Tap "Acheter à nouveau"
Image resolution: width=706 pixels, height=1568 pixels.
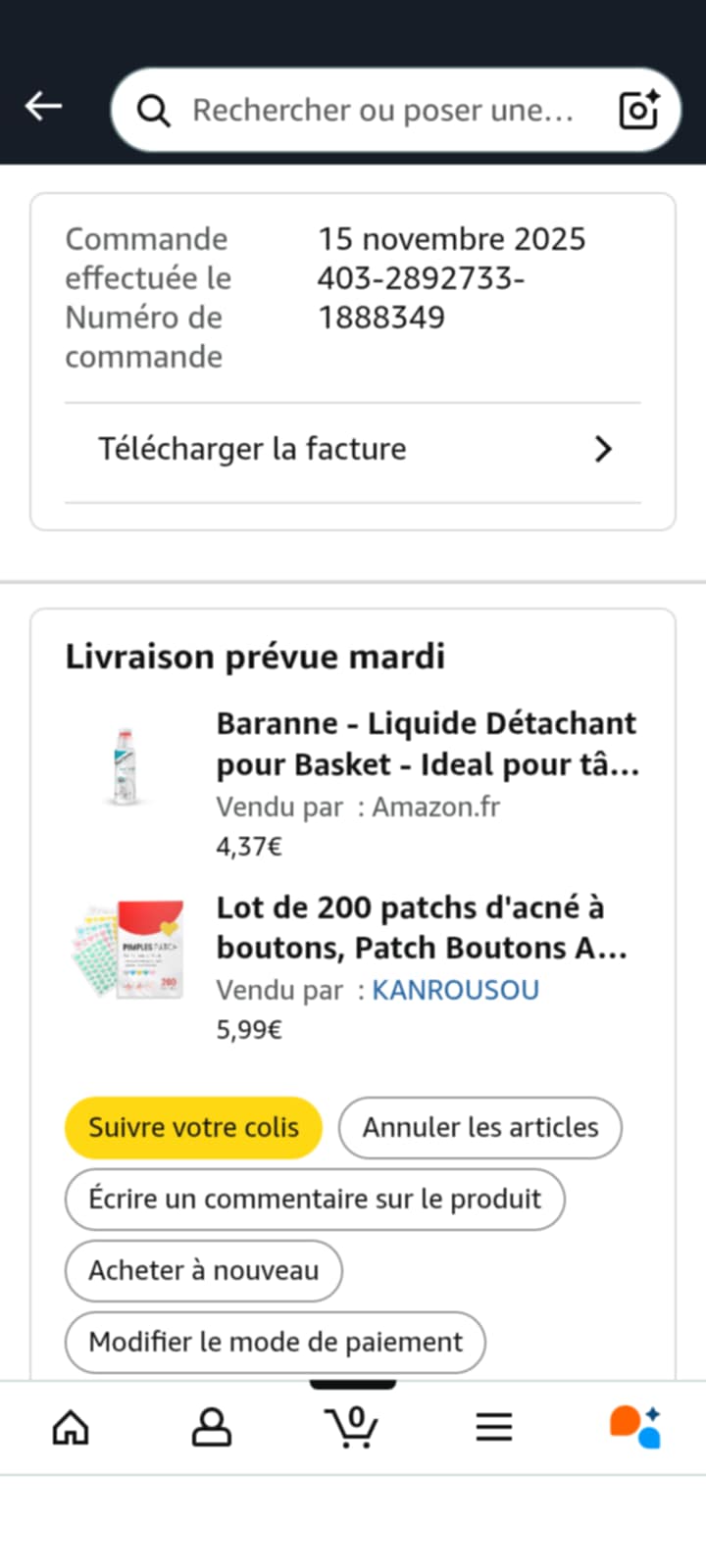tap(204, 1270)
